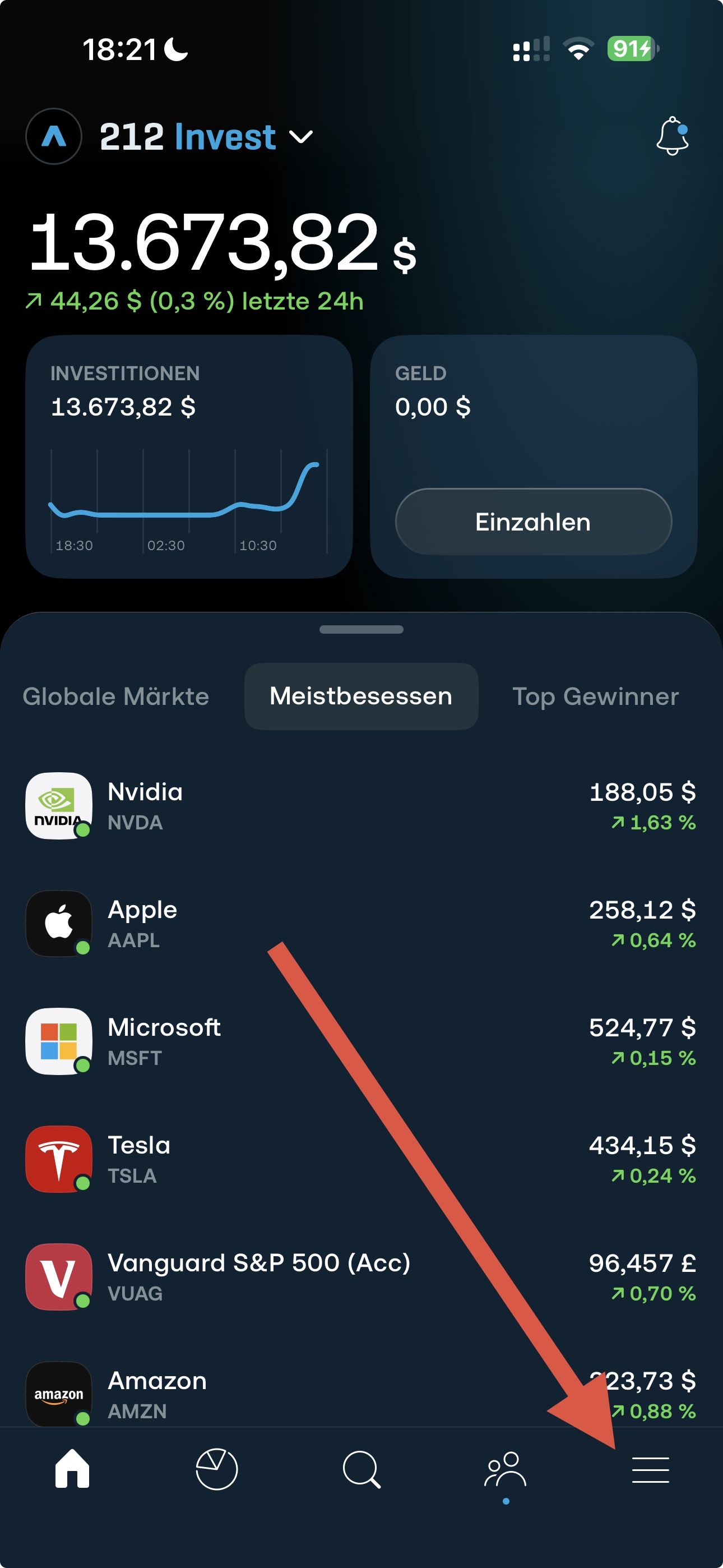The width and height of the screenshot is (723, 1568).
Task: Open the portfolio pie chart tab
Action: [x=217, y=1469]
